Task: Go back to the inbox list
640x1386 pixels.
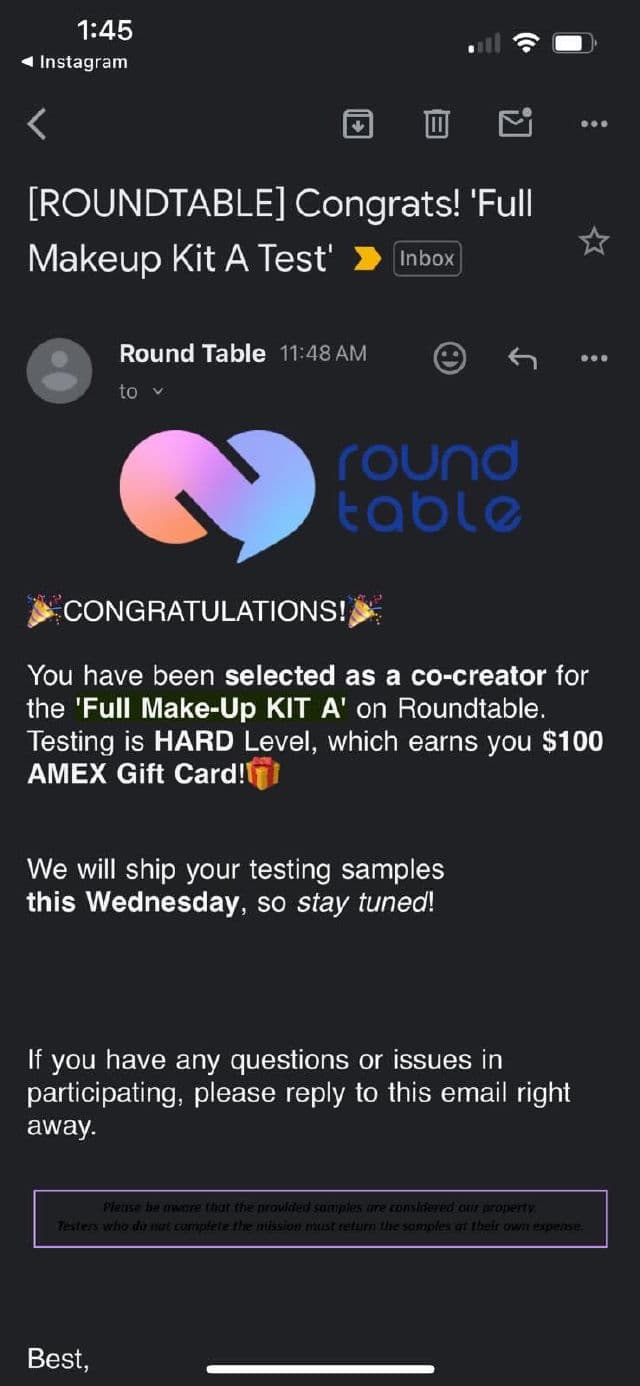Action: 37,124
